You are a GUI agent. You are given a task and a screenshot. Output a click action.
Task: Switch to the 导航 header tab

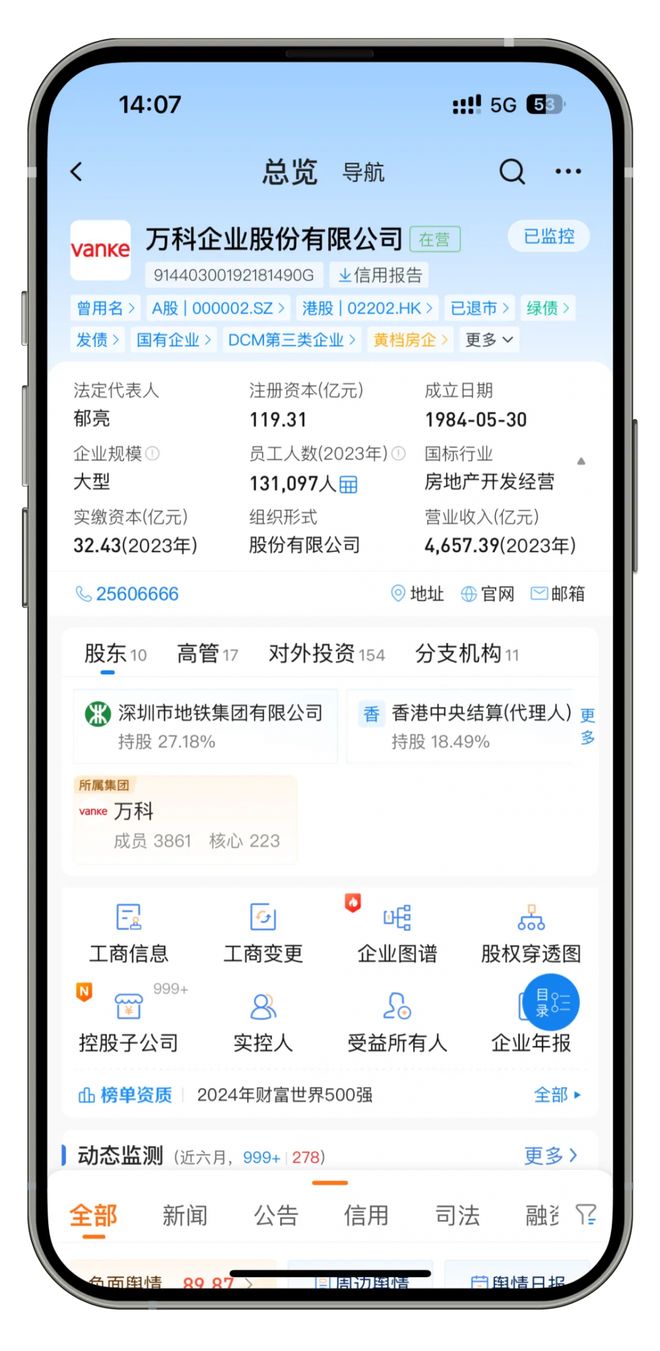(363, 172)
